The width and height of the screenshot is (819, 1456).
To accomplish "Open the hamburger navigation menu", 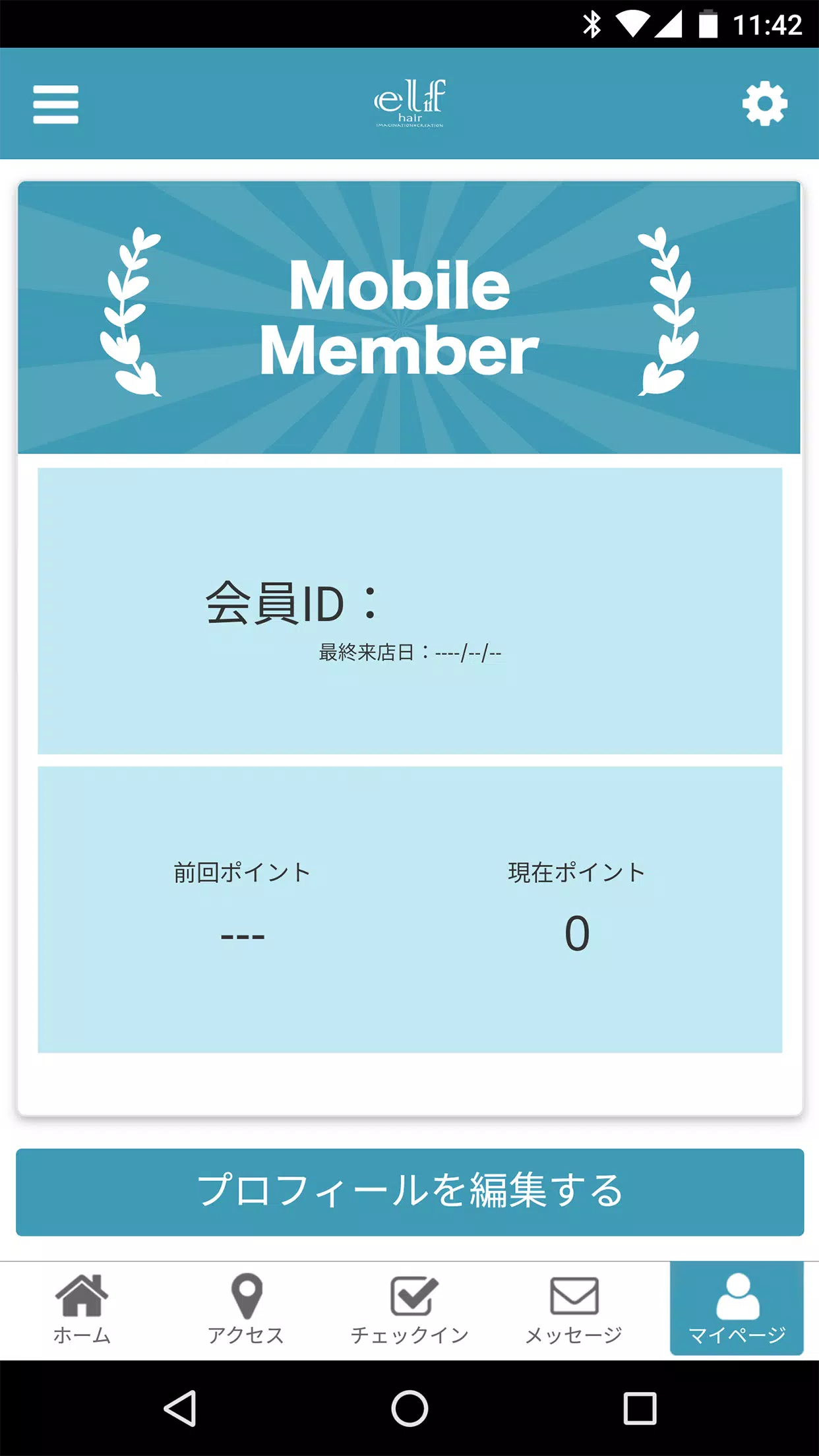I will (55, 104).
